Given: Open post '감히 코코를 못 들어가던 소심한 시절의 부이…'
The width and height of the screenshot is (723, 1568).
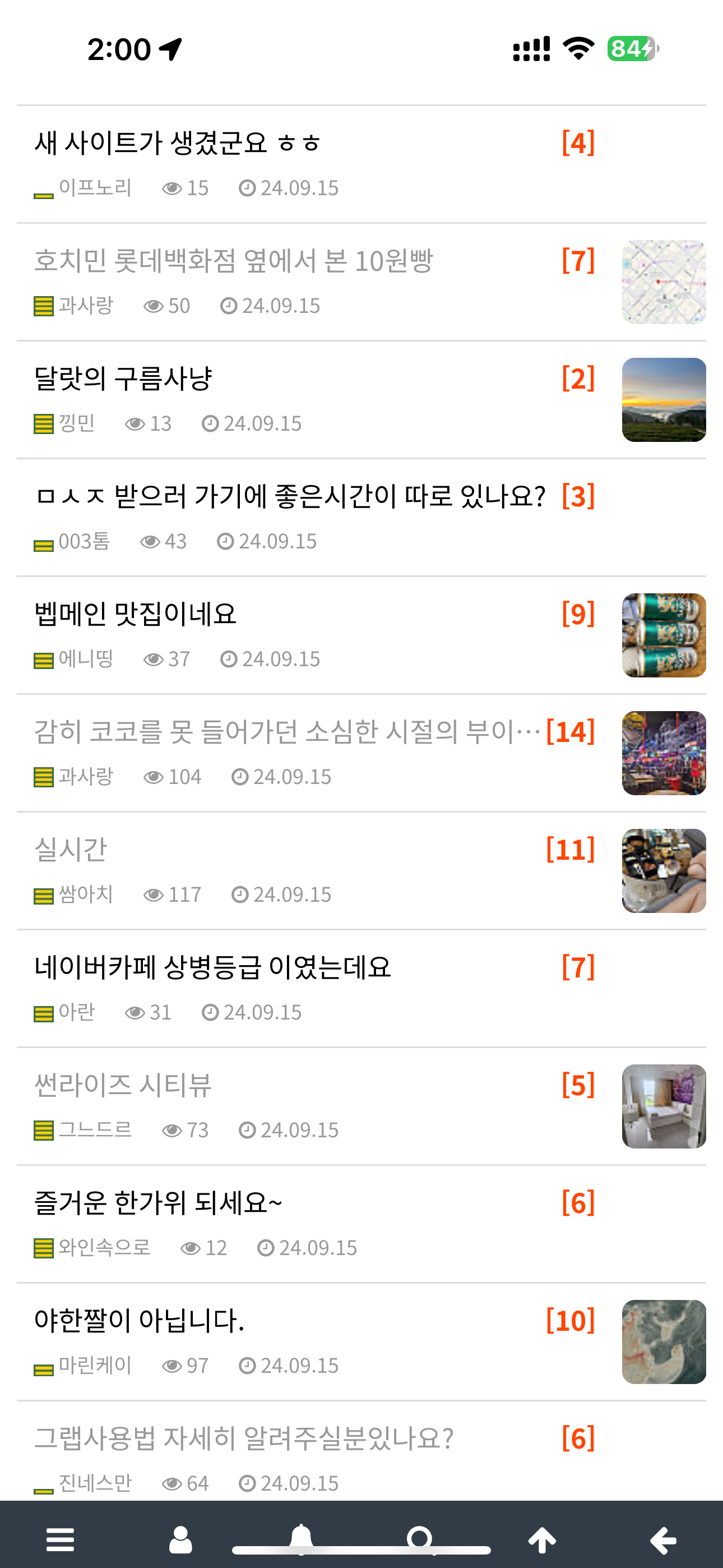Looking at the screenshot, I should click(x=286, y=731).
